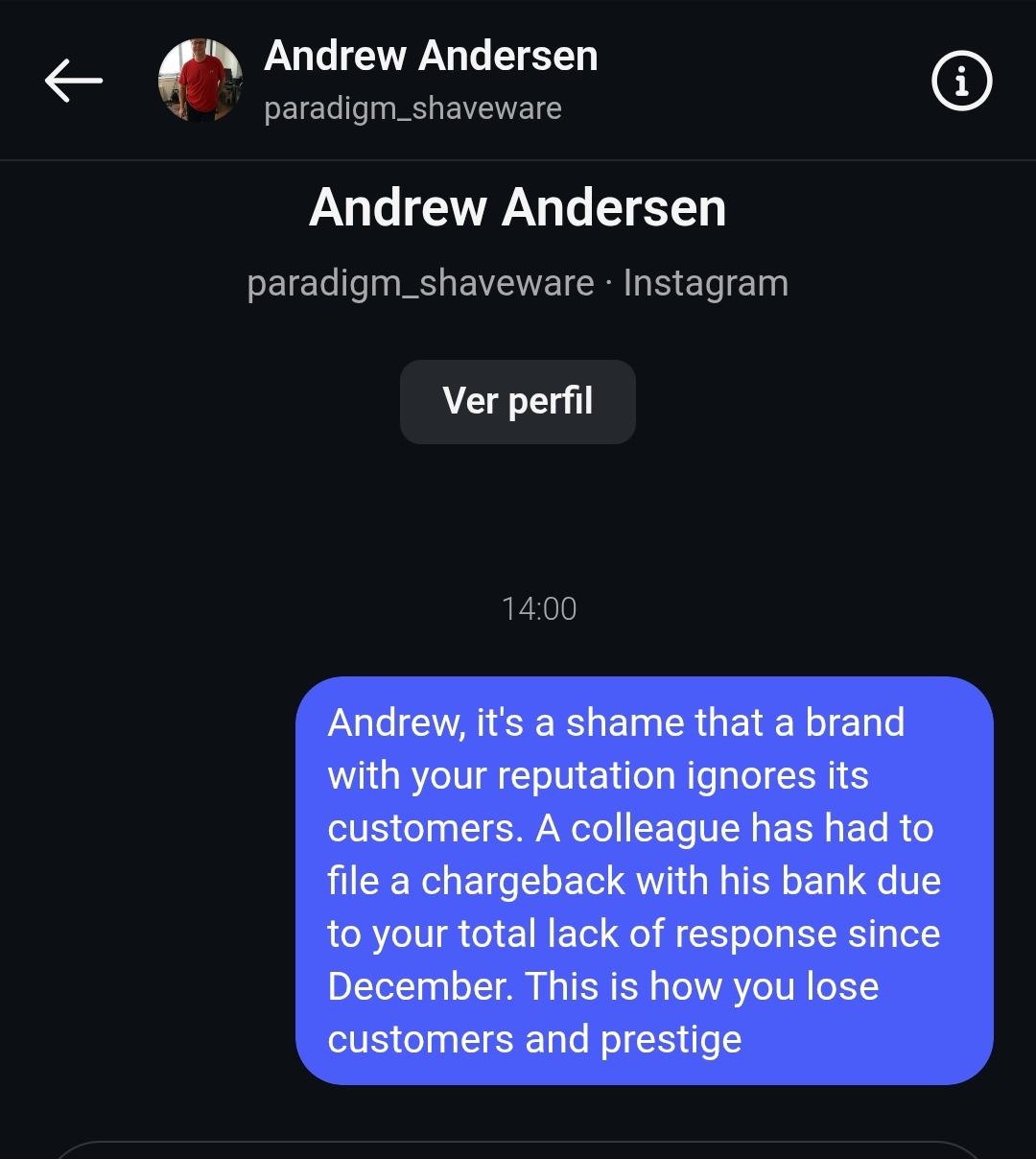Go back using the arrow icon
The image size is (1036, 1159).
point(73,81)
